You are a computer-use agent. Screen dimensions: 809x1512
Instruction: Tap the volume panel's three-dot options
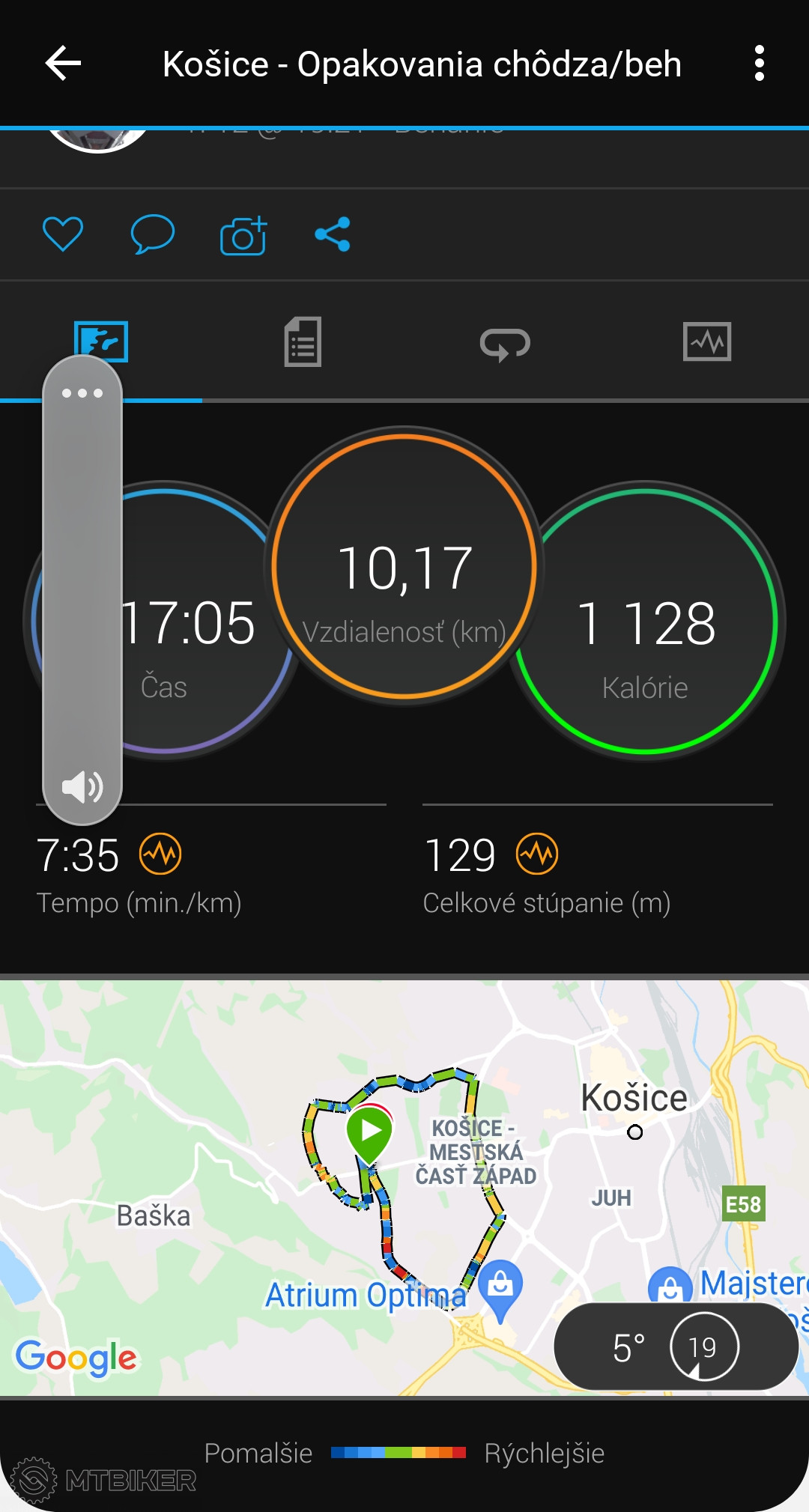tap(82, 393)
